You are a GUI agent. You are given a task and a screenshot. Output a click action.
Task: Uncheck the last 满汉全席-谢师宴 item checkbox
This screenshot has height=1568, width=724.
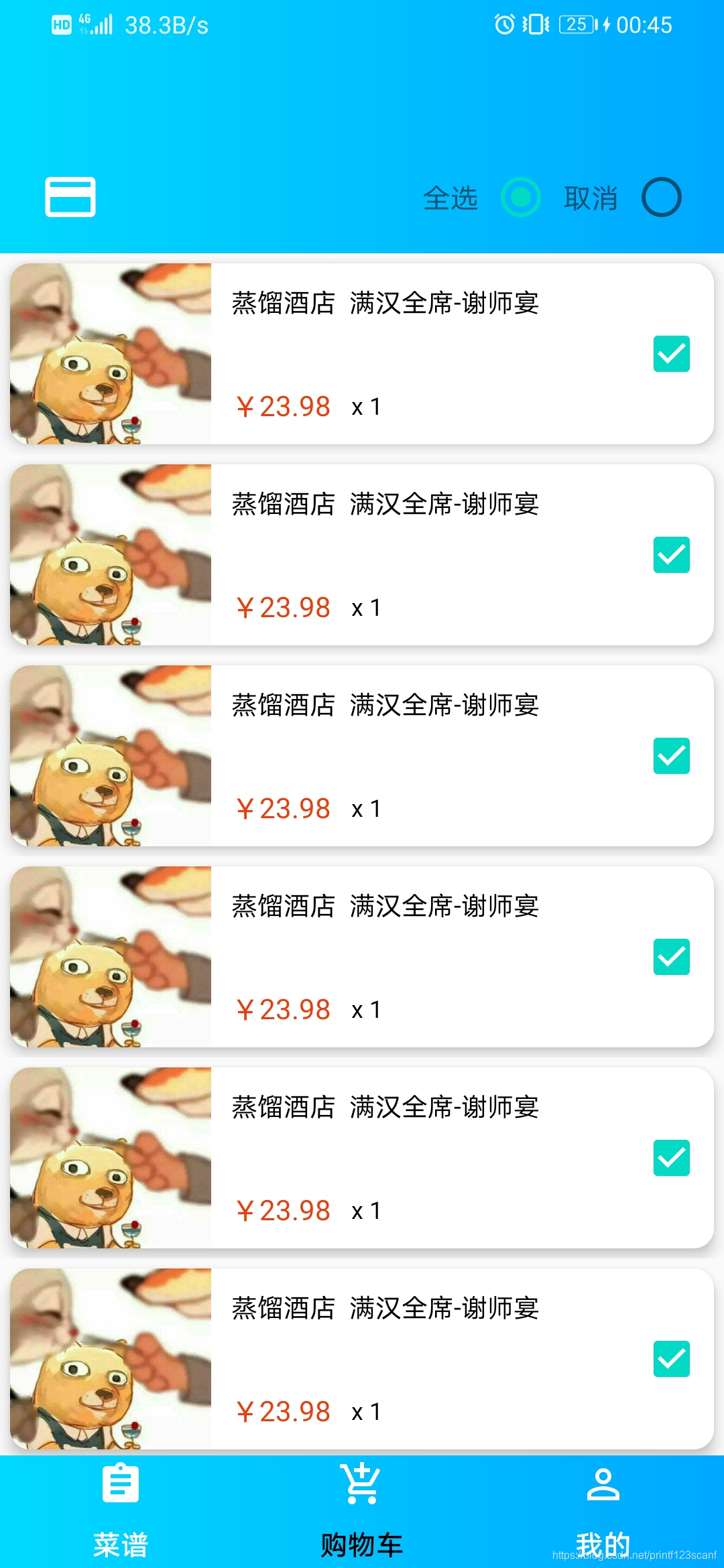pyautogui.click(x=671, y=1359)
